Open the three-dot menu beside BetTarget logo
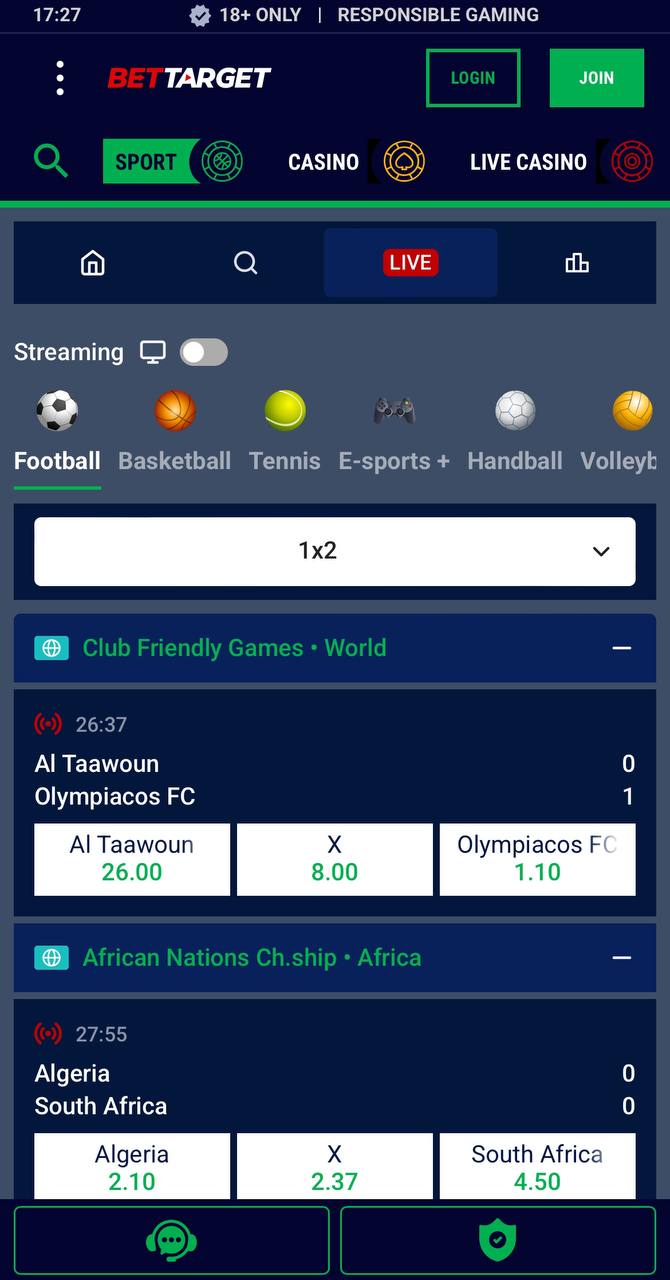This screenshot has width=670, height=1280. tap(60, 78)
